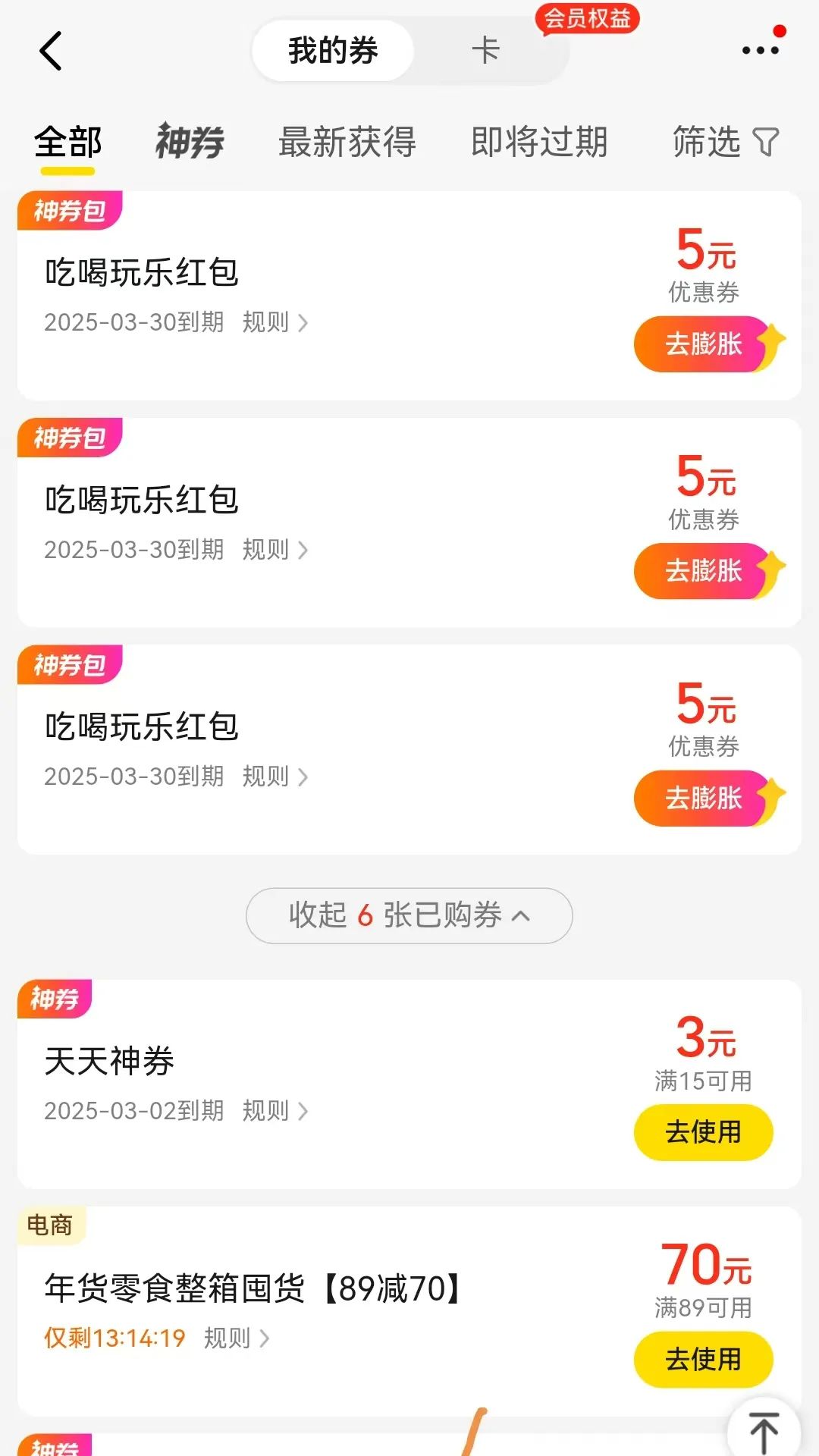Select the 全部 tab
The image size is (819, 1456).
tap(67, 142)
